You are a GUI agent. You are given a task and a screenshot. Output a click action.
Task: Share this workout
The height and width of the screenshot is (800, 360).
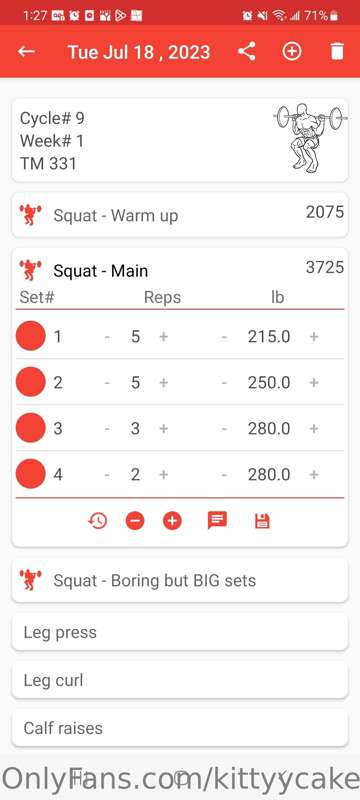pyautogui.click(x=247, y=52)
